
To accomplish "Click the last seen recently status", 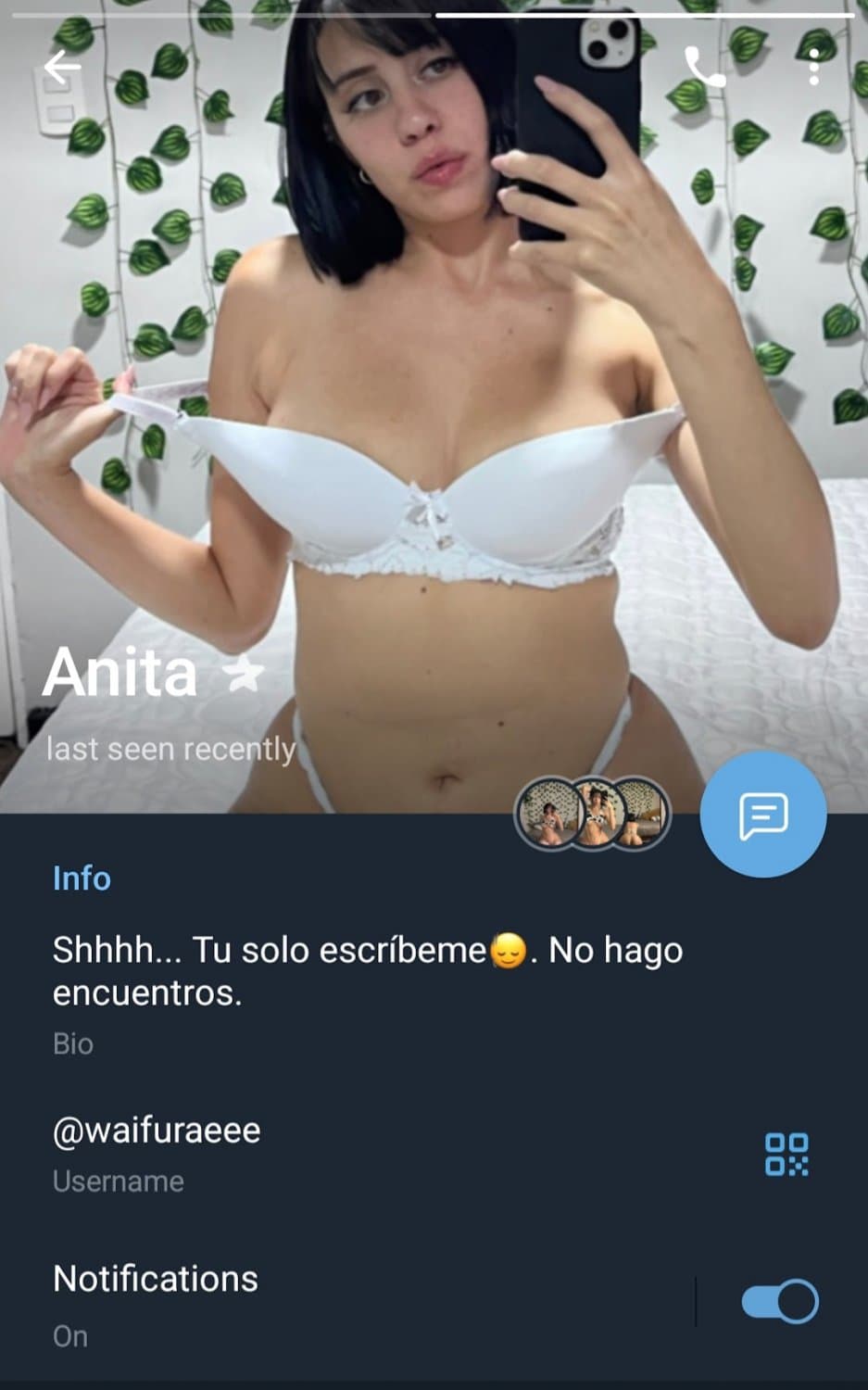I will click(x=171, y=749).
